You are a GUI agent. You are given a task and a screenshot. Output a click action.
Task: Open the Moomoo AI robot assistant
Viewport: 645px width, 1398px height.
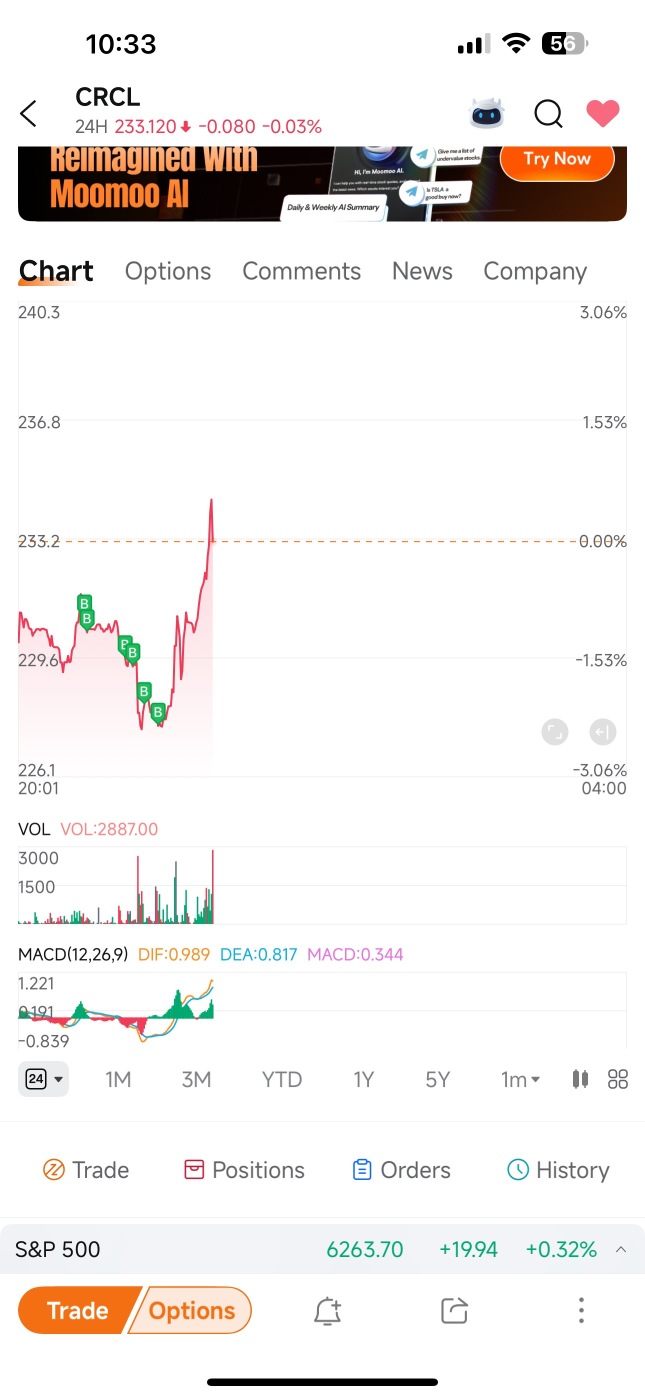pos(488,113)
